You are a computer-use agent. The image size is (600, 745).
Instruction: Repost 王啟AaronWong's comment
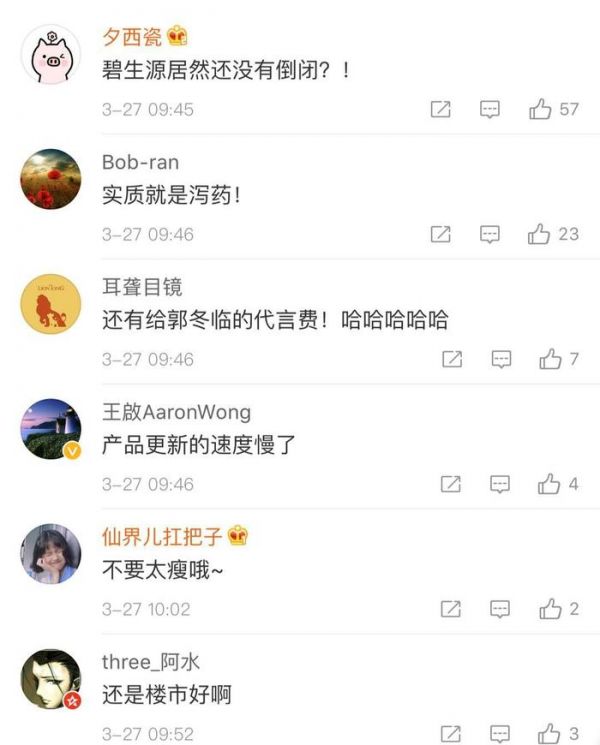tap(451, 484)
